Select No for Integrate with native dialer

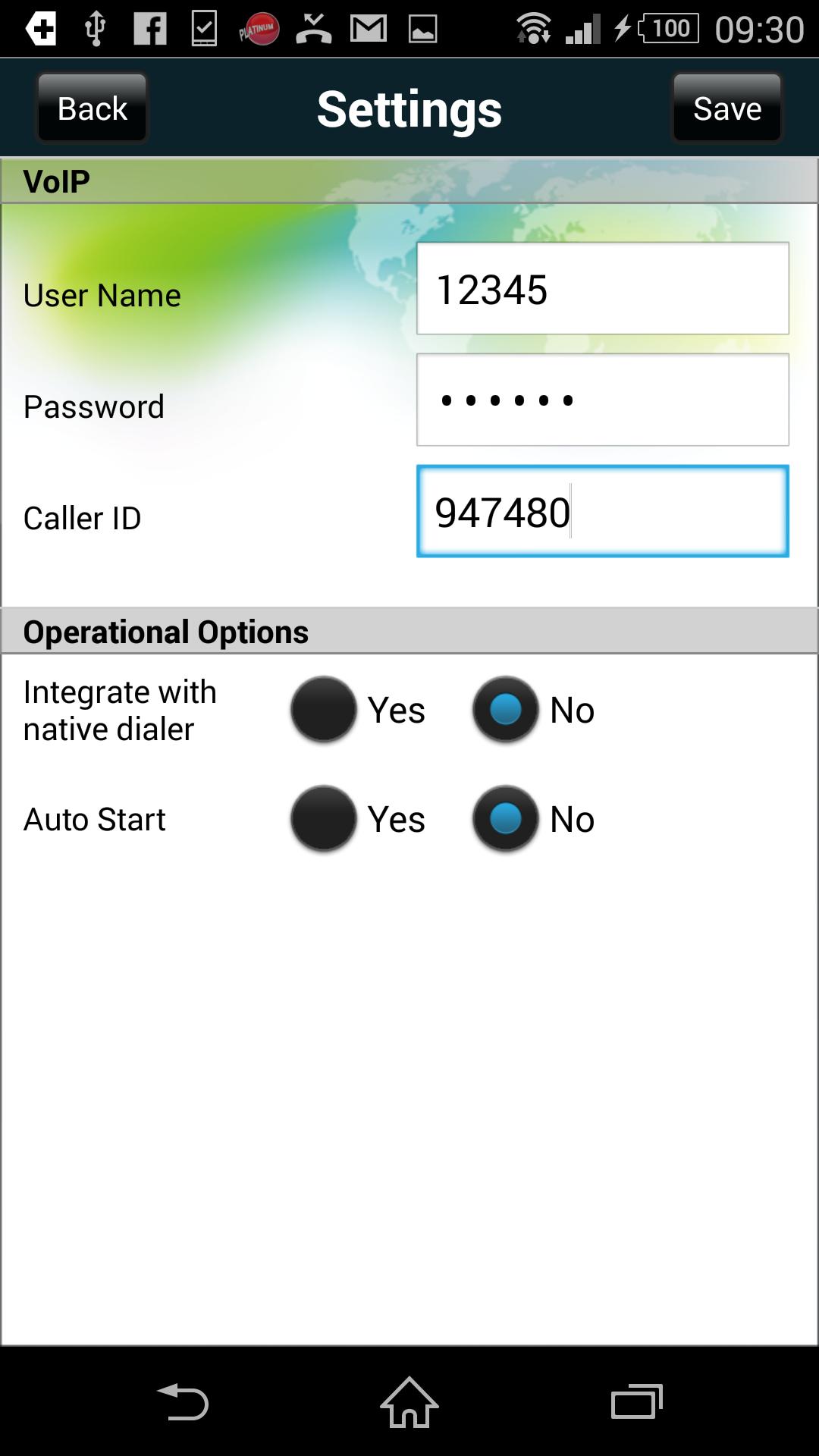pyautogui.click(x=506, y=710)
